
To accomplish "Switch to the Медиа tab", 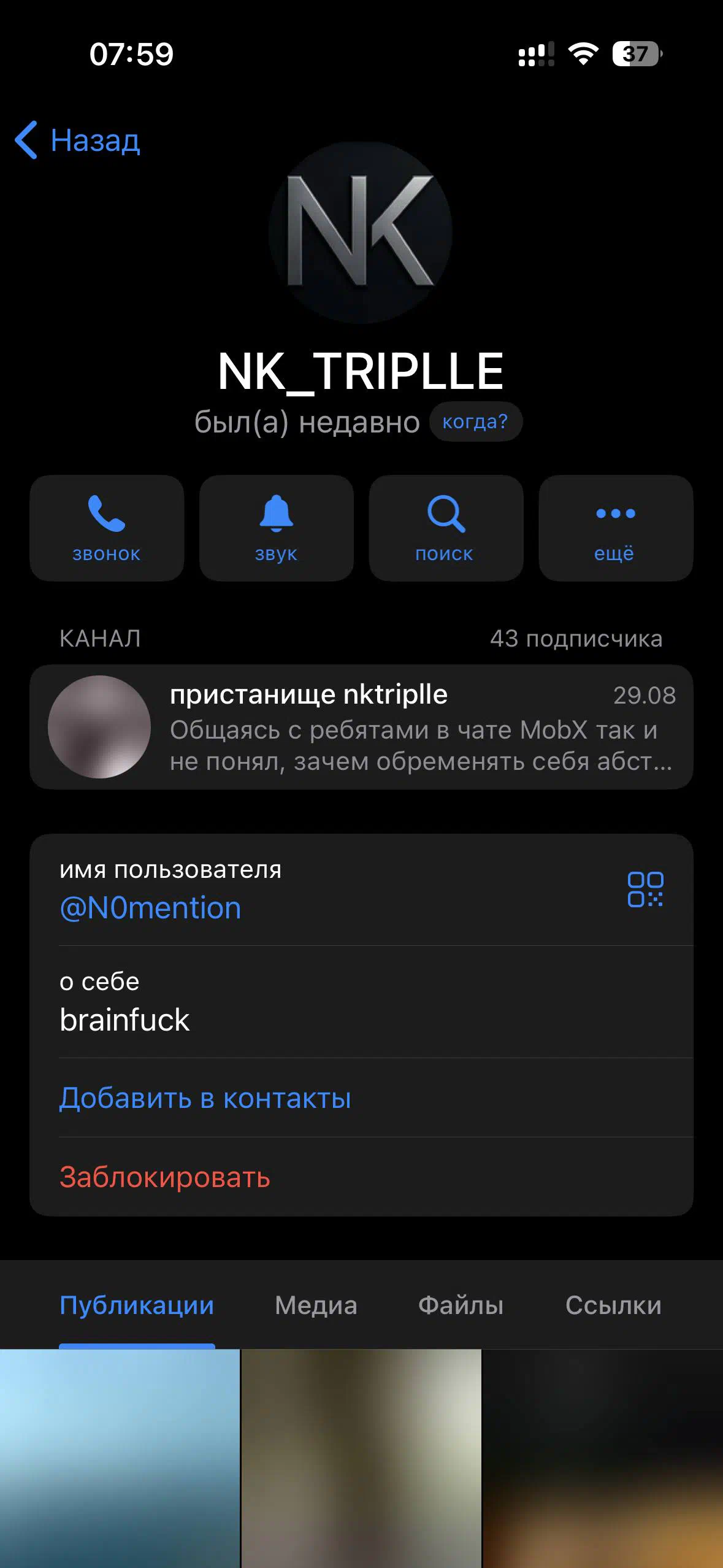I will pos(316,1305).
